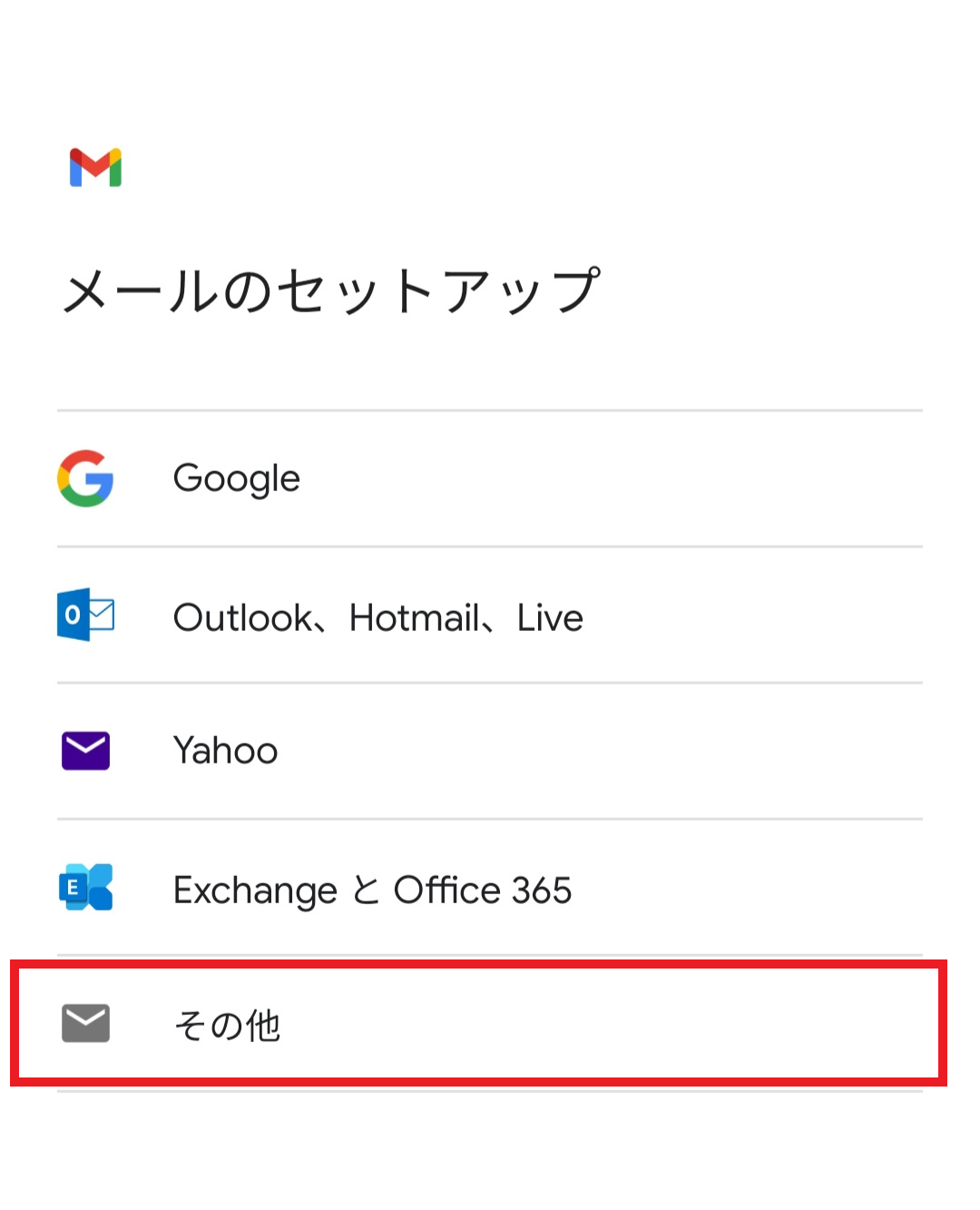Set up a Yahoo mail account
Screen dimensions: 980x1210
225,751
